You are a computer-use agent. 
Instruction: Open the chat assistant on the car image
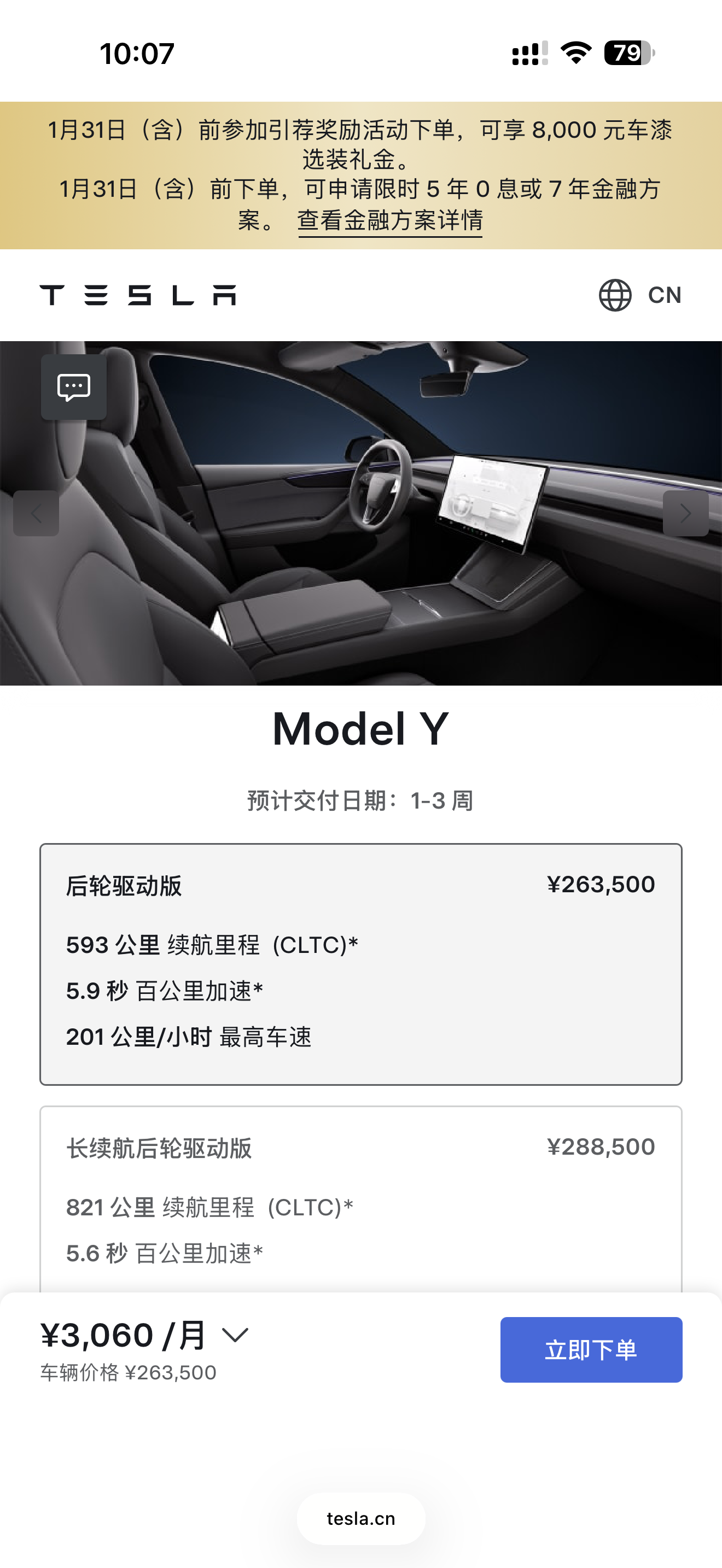74,387
